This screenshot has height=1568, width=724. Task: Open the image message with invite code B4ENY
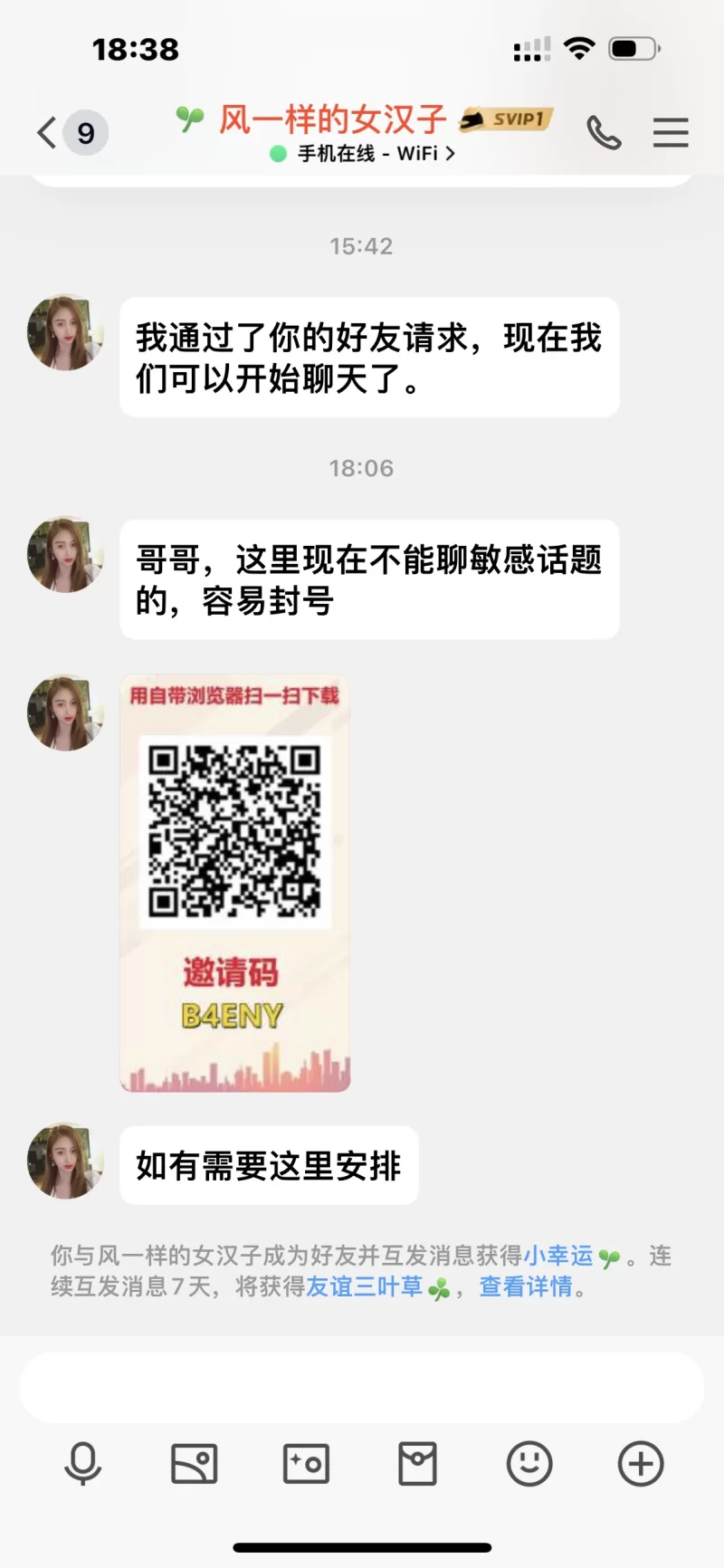pos(235,883)
